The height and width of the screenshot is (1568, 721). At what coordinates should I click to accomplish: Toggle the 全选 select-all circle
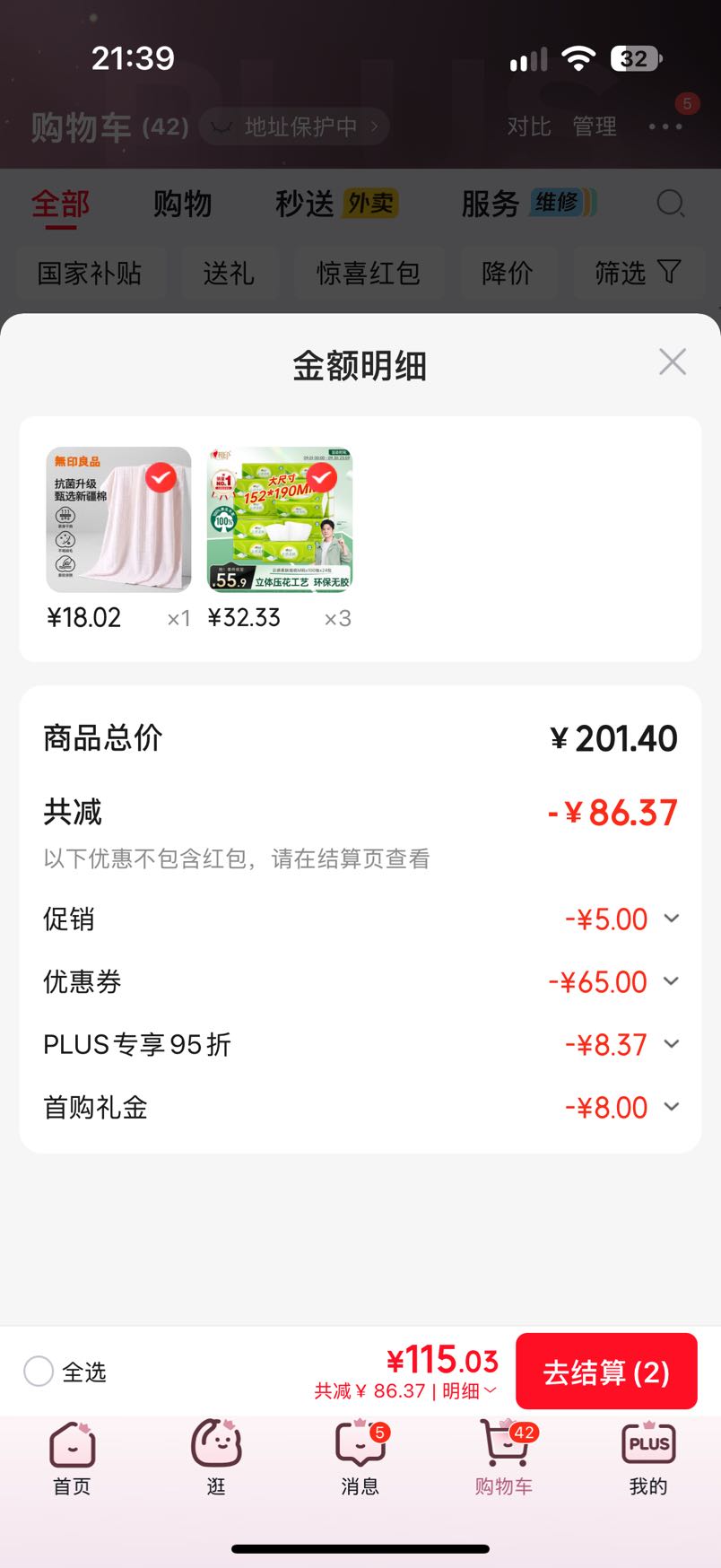(x=39, y=1372)
